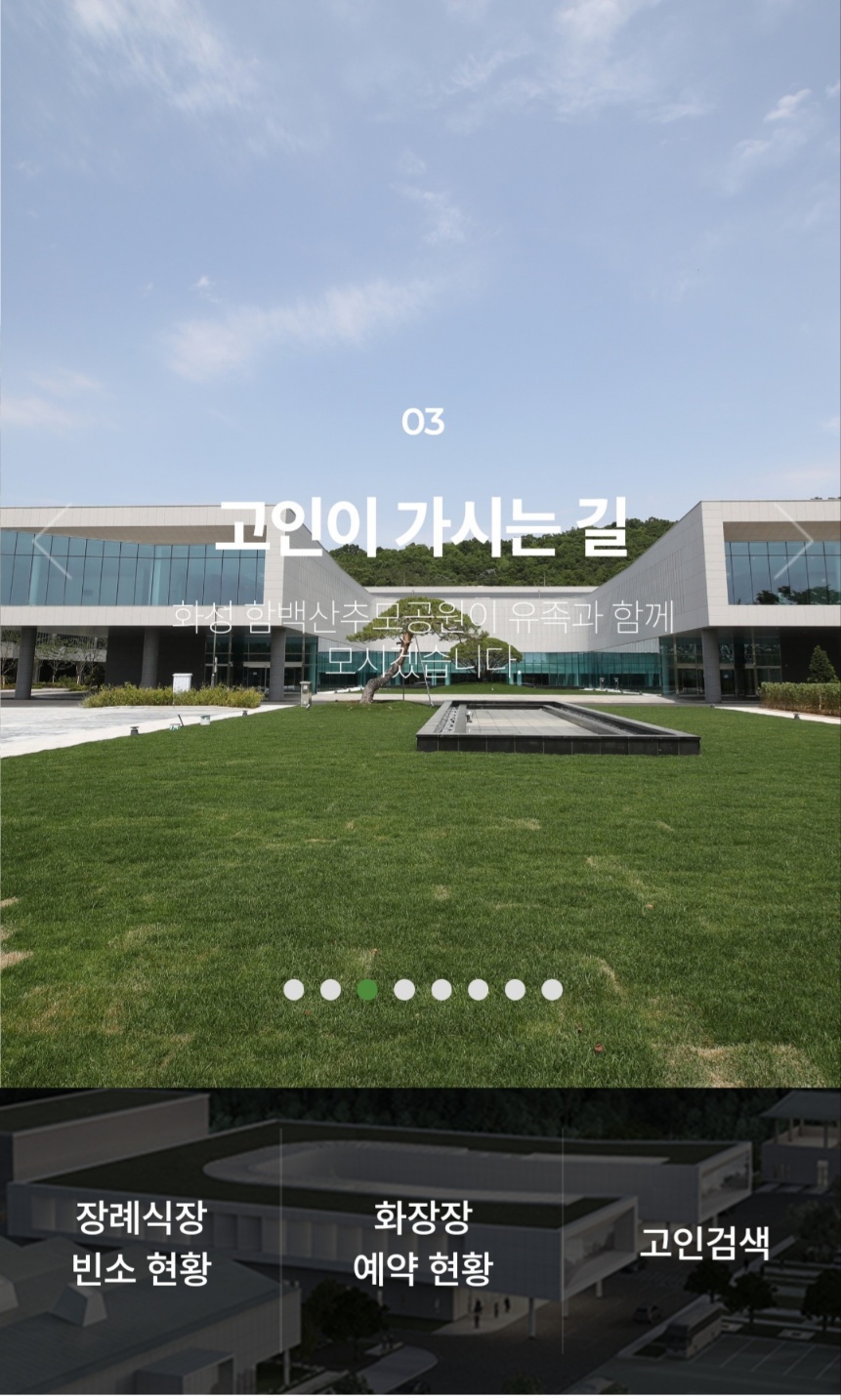Jump to the last slide dot
The height and width of the screenshot is (1400, 841).
tap(552, 990)
